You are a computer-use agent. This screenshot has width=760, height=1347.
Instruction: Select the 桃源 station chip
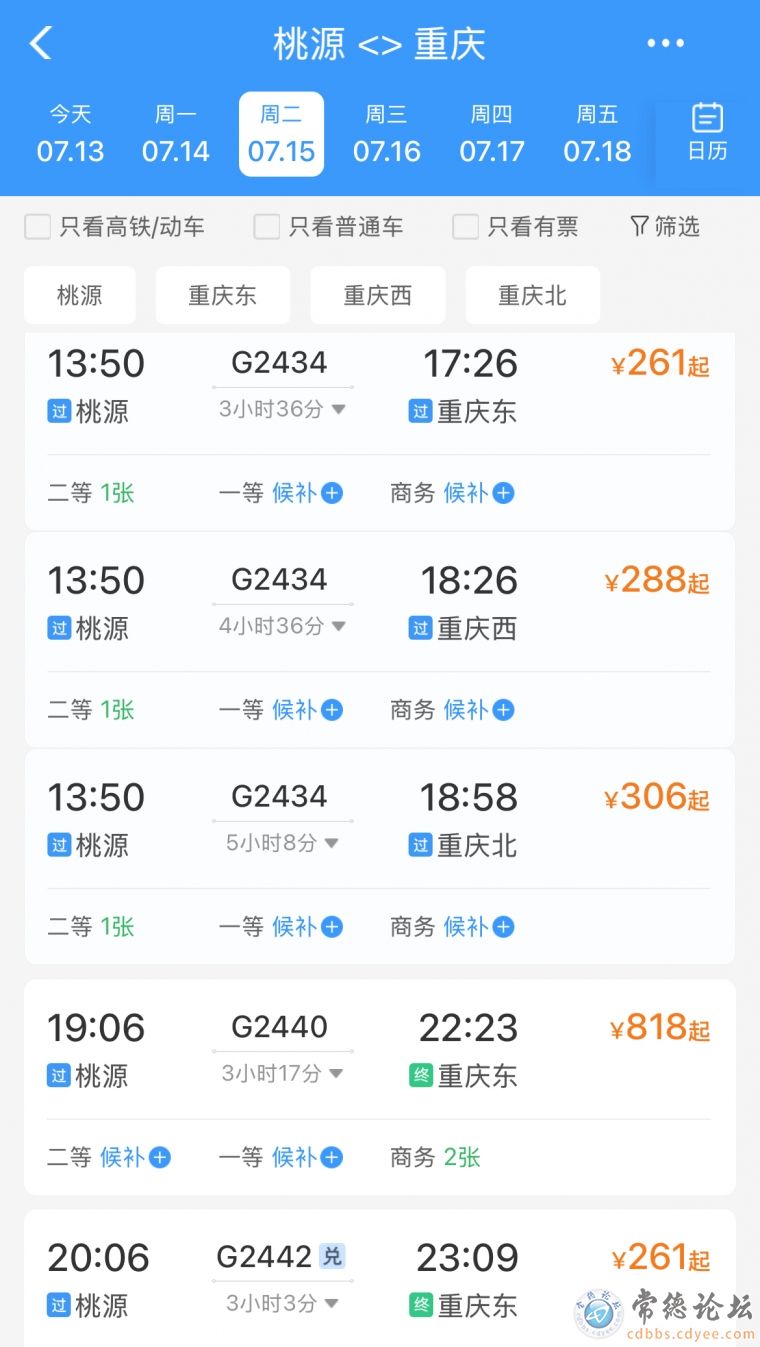[x=80, y=295]
